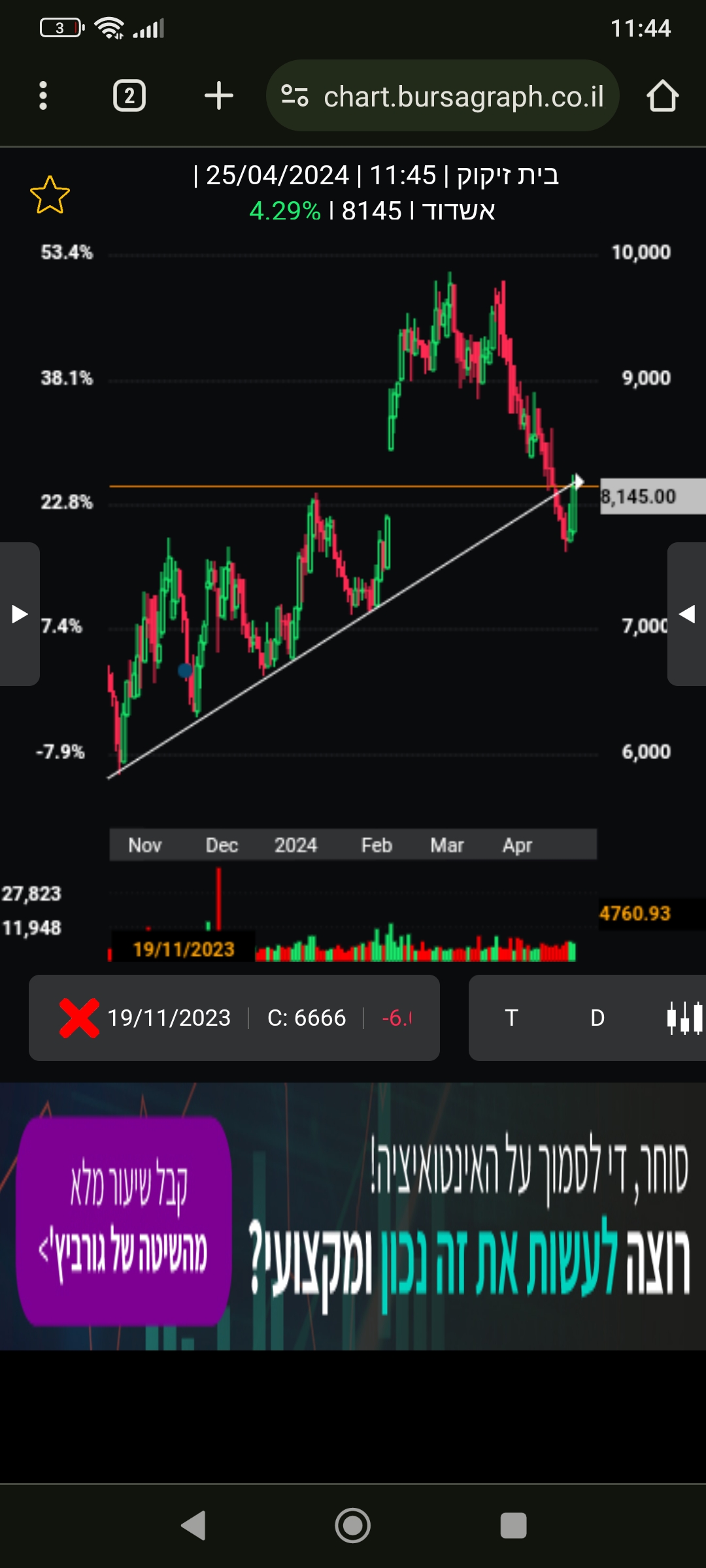Tap the right-side arrow panel
Image resolution: width=706 pixels, height=1568 pixels.
pyautogui.click(x=686, y=614)
